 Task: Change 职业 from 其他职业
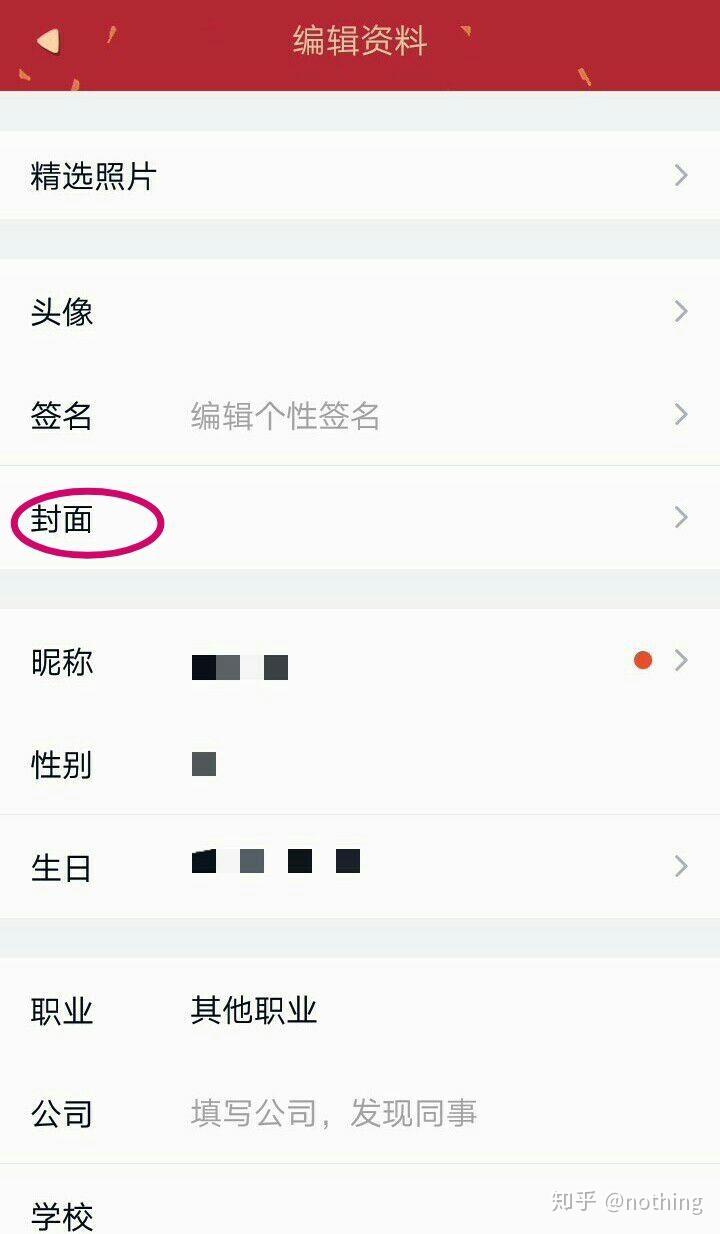click(360, 1010)
